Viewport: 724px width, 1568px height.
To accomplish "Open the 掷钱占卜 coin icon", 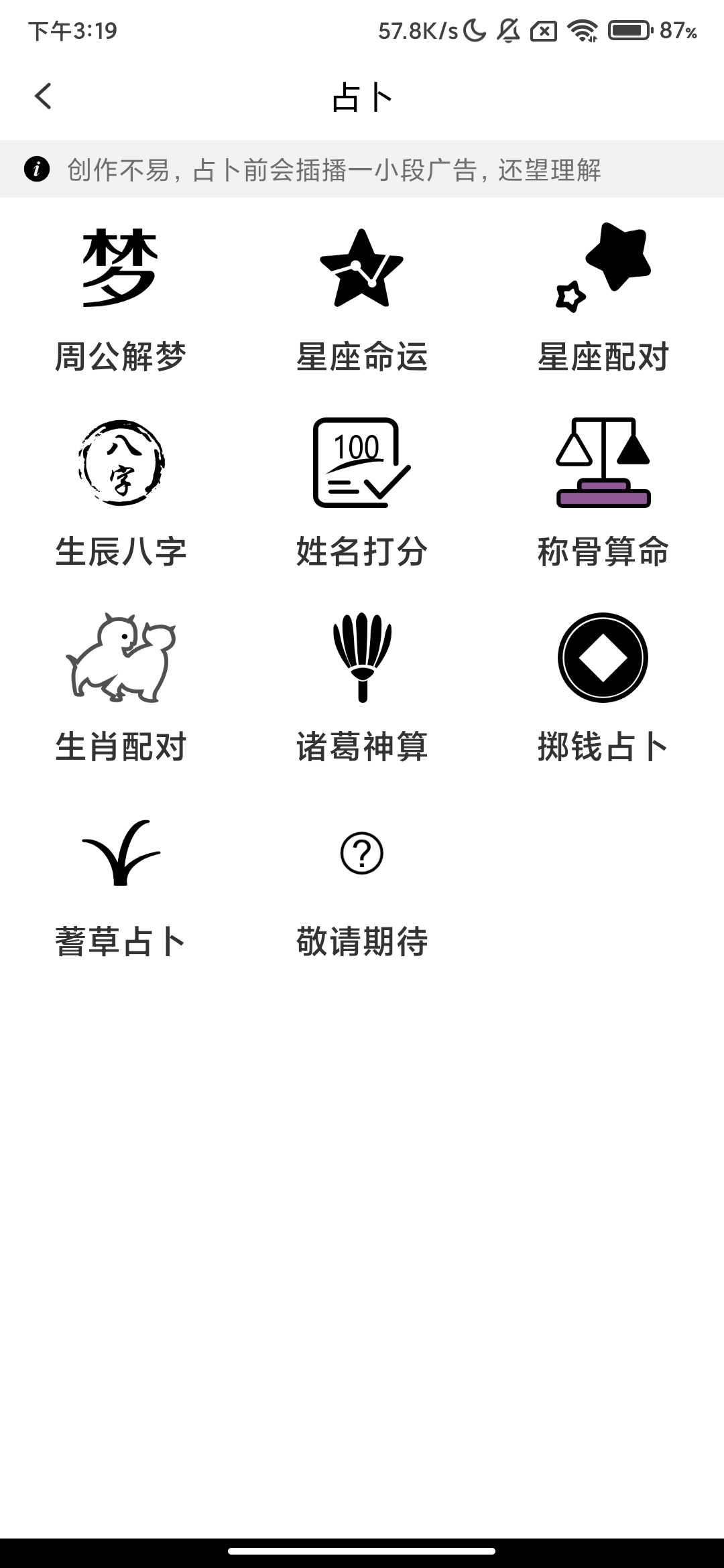I will tap(603, 657).
